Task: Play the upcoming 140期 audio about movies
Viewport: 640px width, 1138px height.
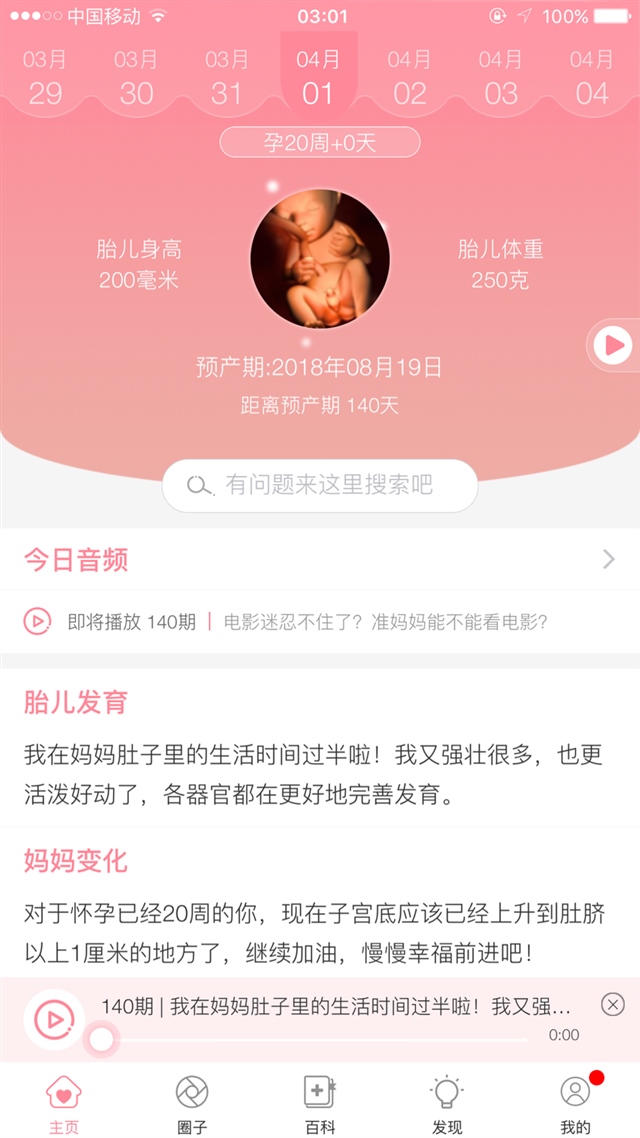Action: pos(37,622)
